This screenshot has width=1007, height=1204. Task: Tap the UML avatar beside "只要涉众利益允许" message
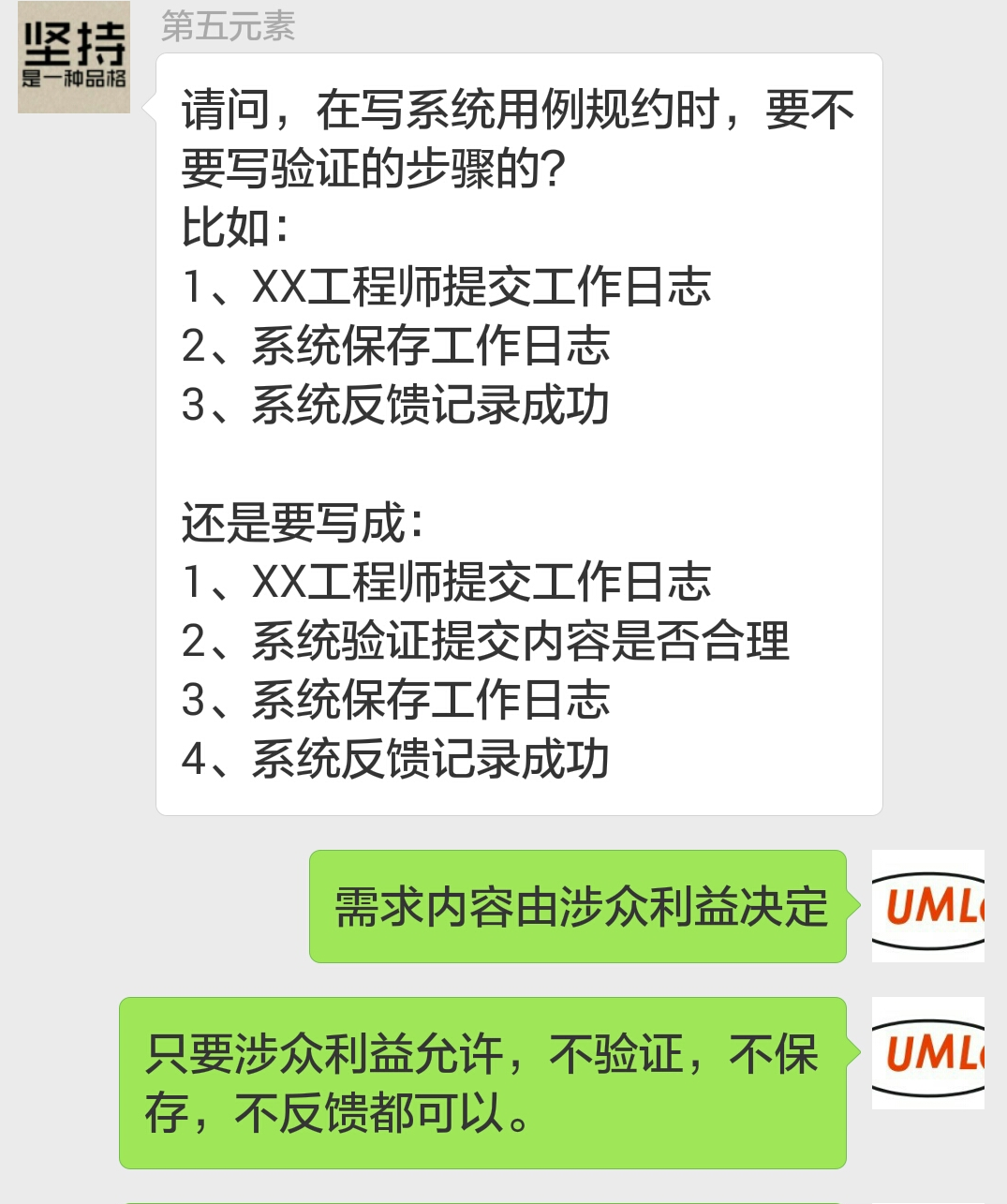pos(927,1053)
